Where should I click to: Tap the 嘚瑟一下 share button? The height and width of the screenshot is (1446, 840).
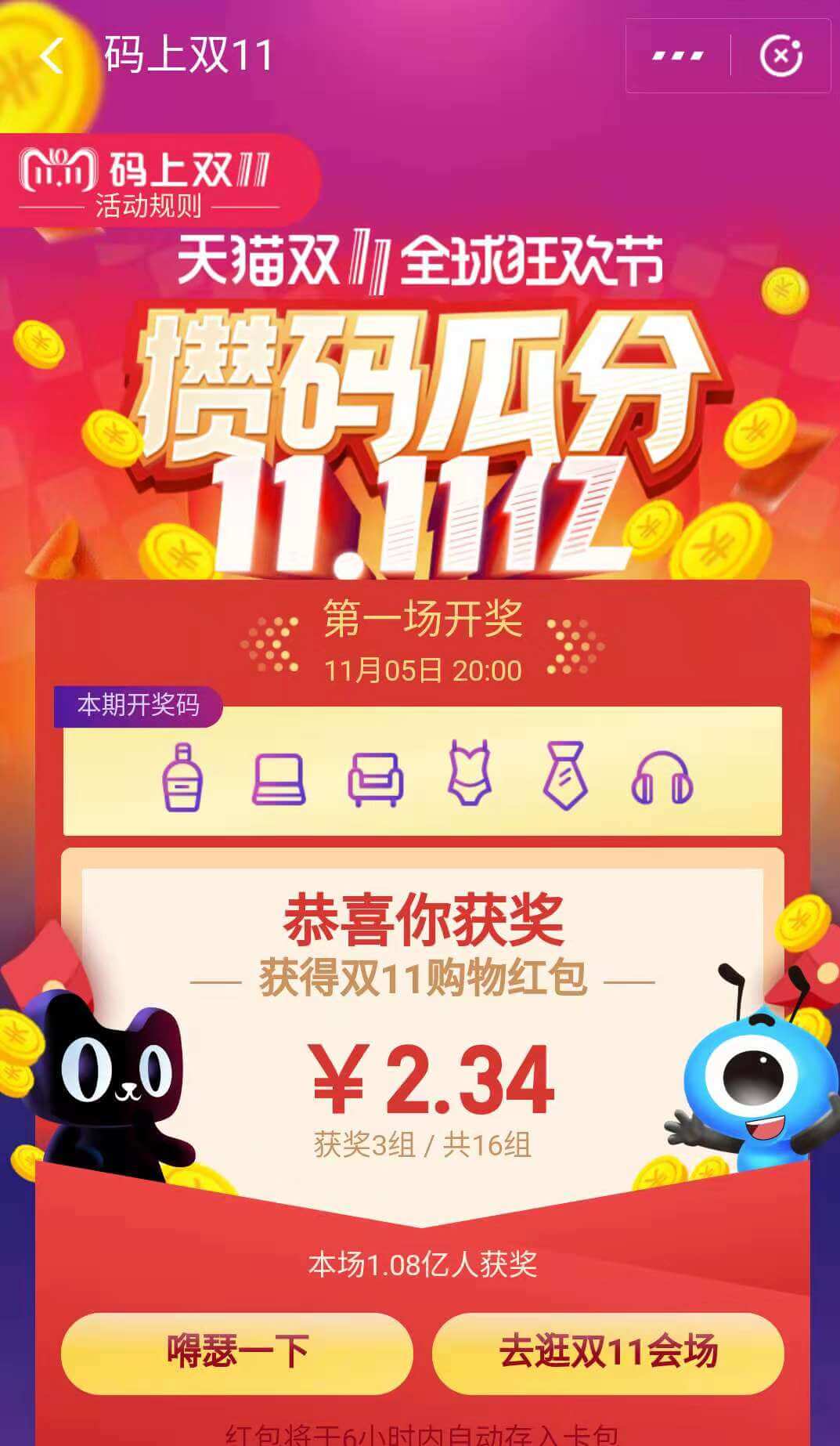237,1352
